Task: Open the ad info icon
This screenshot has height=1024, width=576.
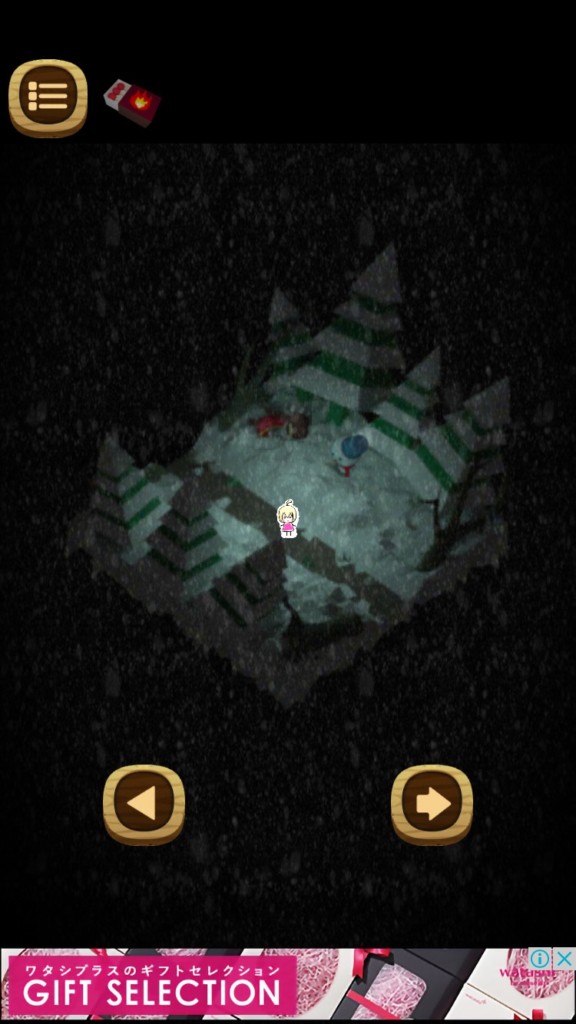Action: point(539,959)
